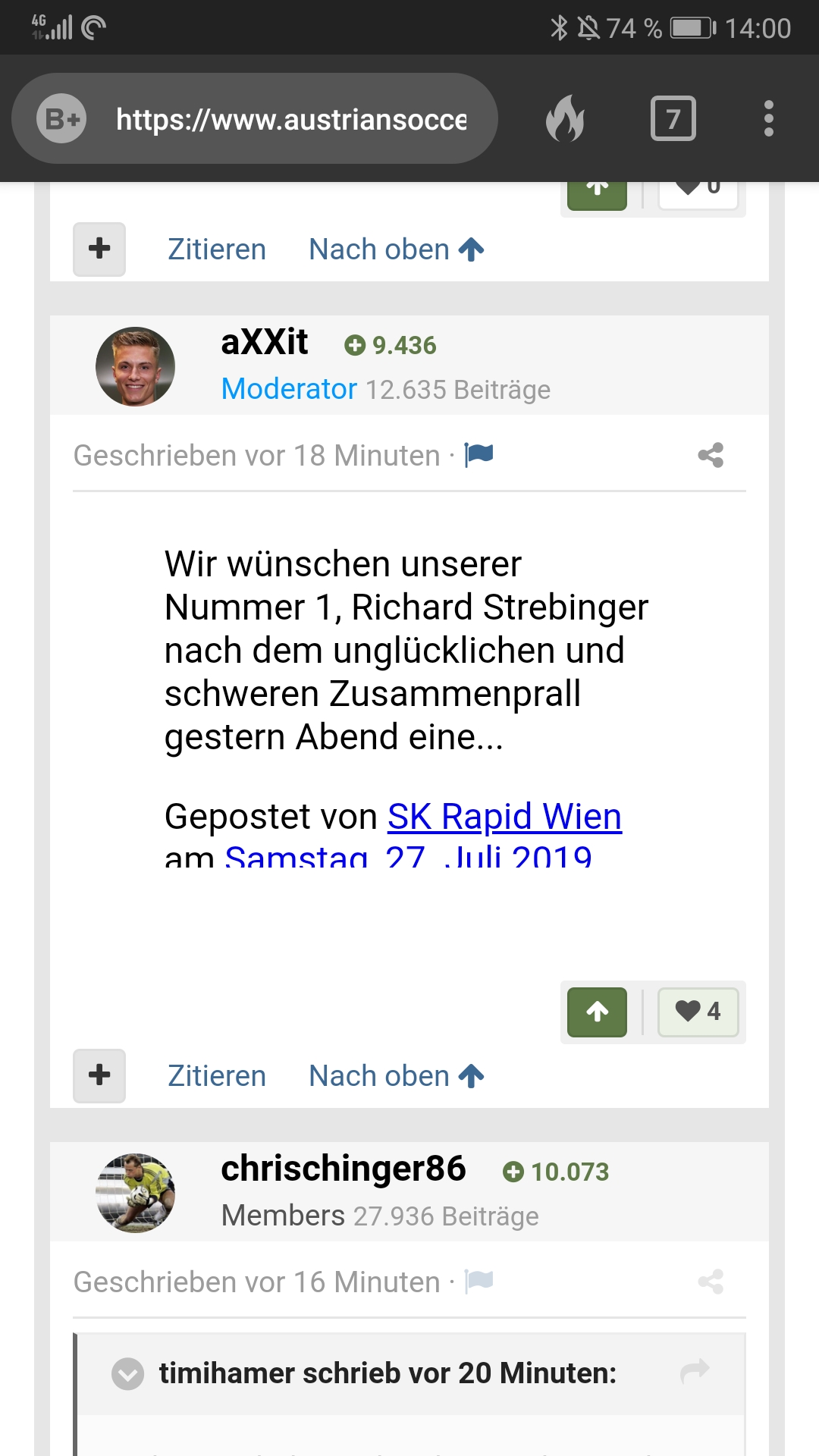This screenshot has width=819, height=1456.
Task: Open aXXit's profile via the username
Action: click(x=264, y=342)
